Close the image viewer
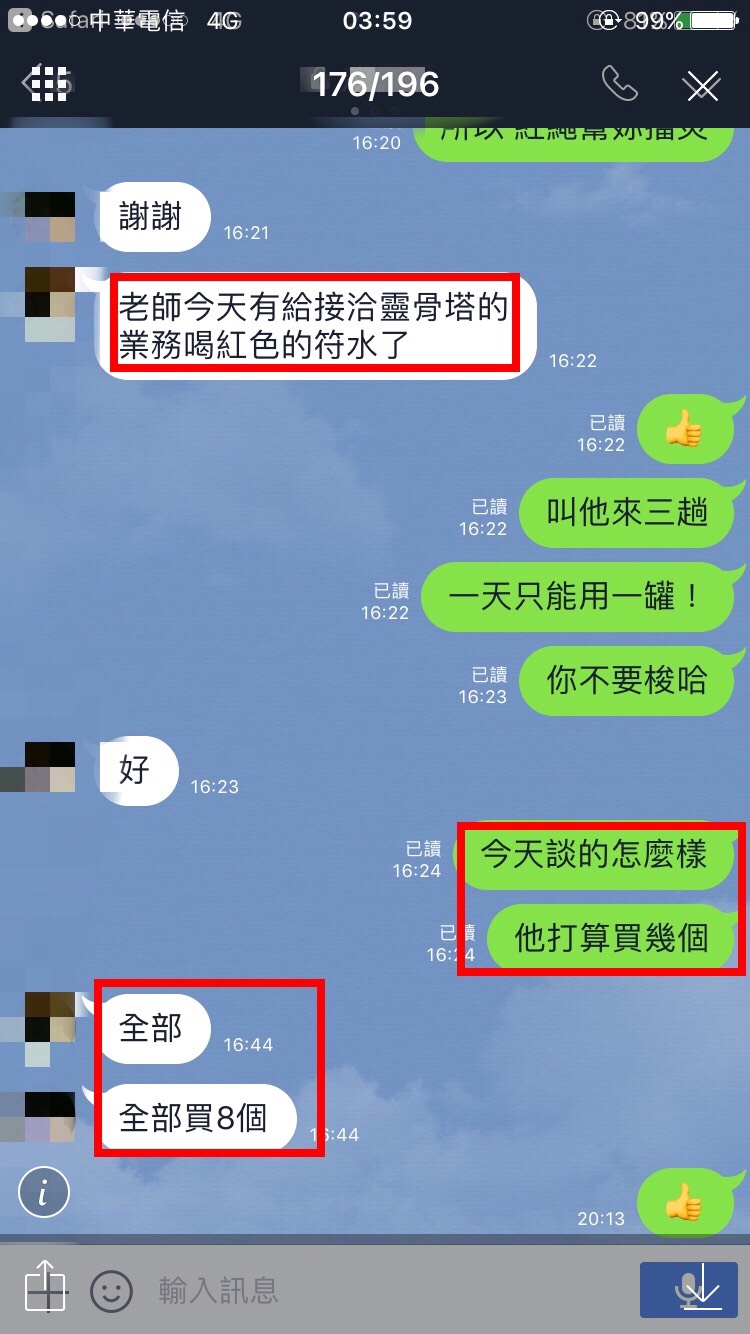 pos(702,87)
